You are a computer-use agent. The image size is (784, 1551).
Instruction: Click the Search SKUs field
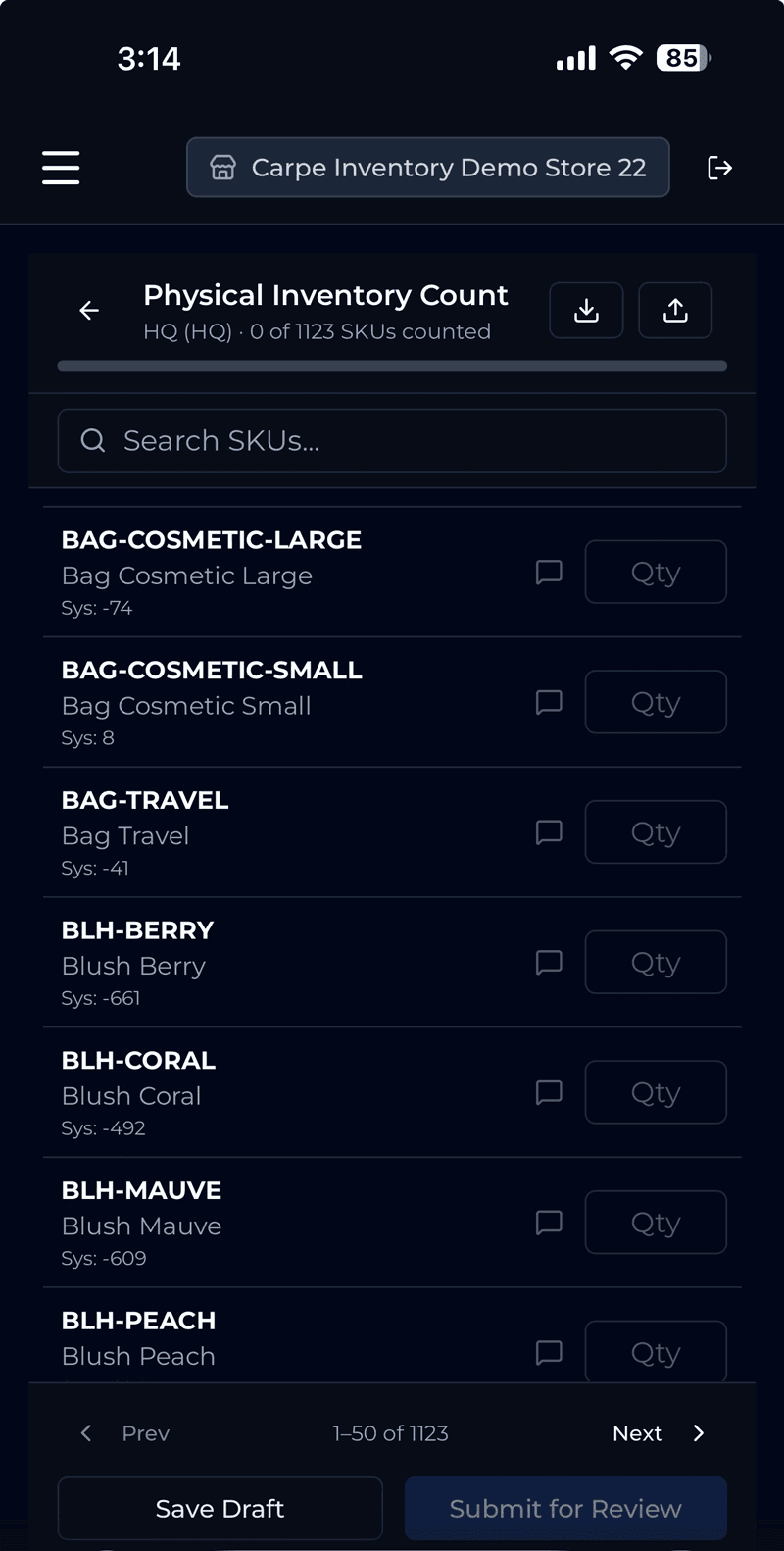pos(392,440)
